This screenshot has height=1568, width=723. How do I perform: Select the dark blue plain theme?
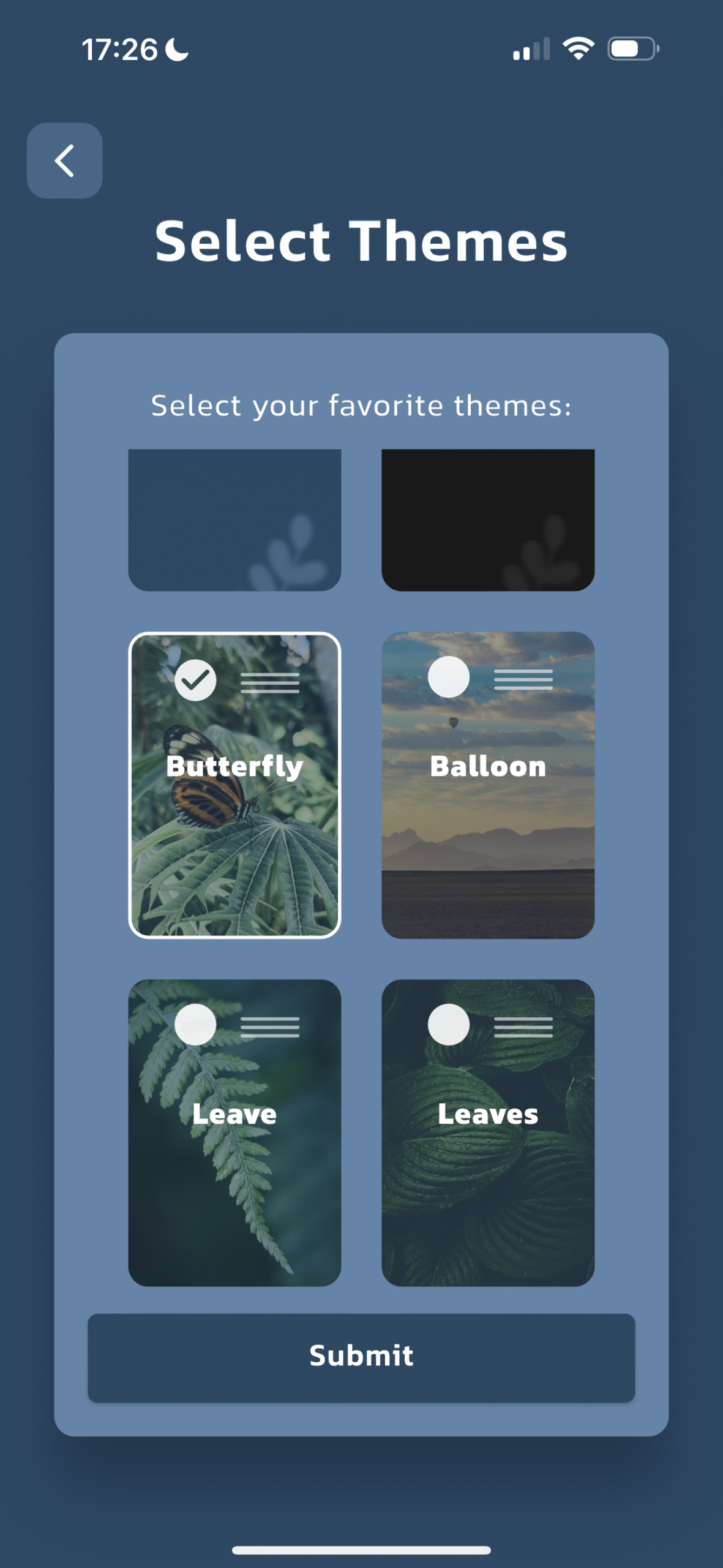pyautogui.click(x=234, y=519)
